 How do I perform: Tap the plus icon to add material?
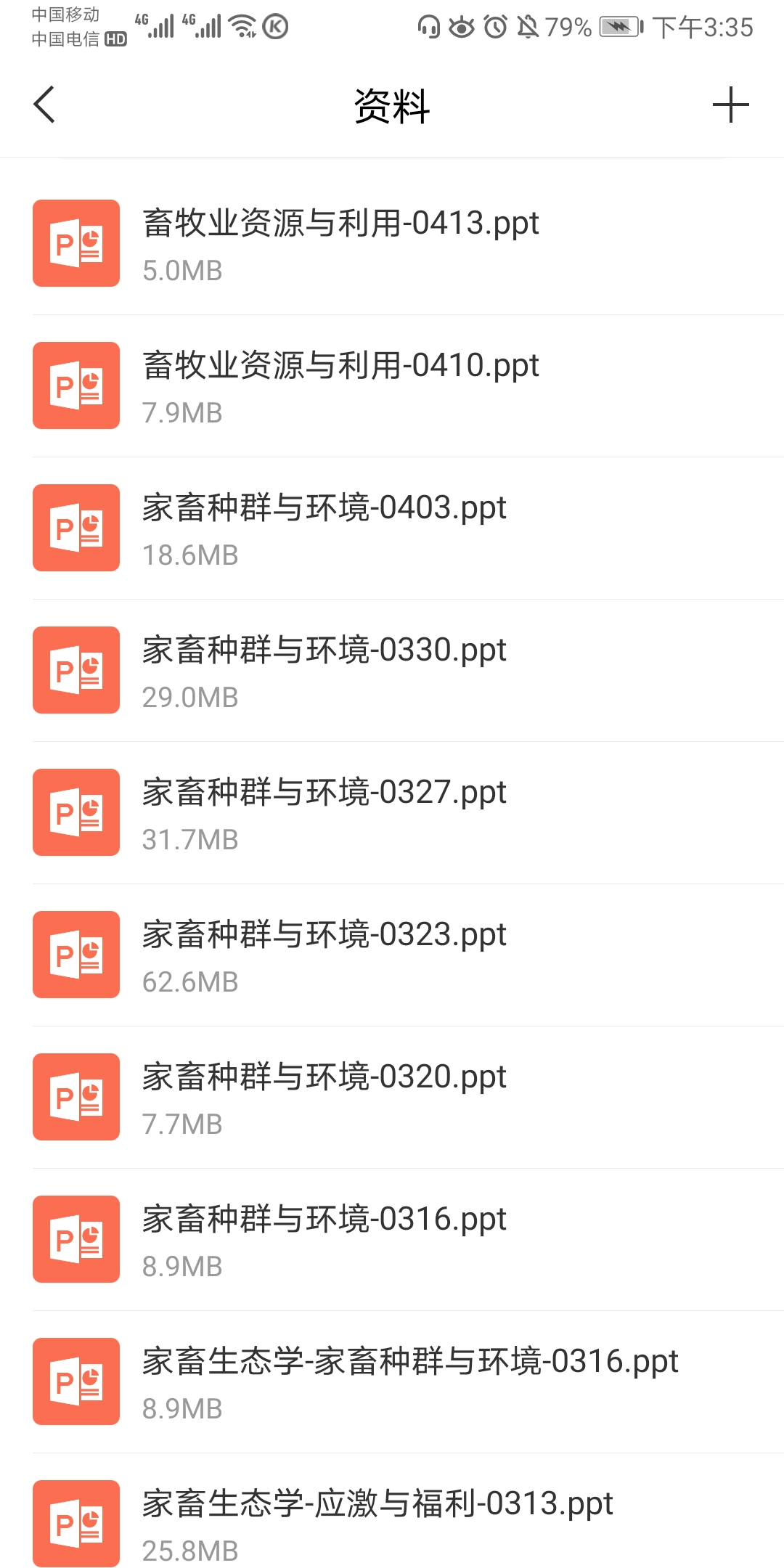(x=730, y=105)
